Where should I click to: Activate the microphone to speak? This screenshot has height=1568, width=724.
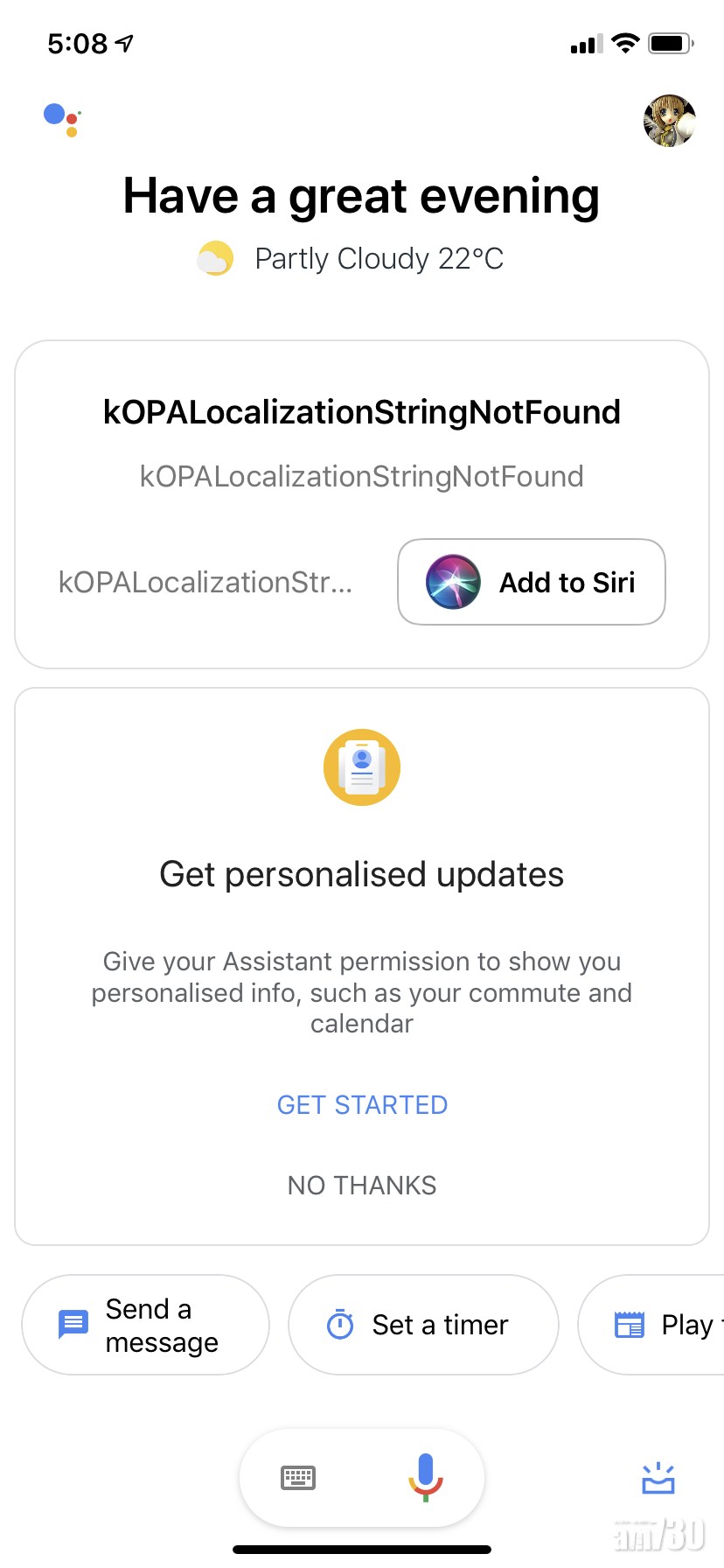click(426, 1477)
